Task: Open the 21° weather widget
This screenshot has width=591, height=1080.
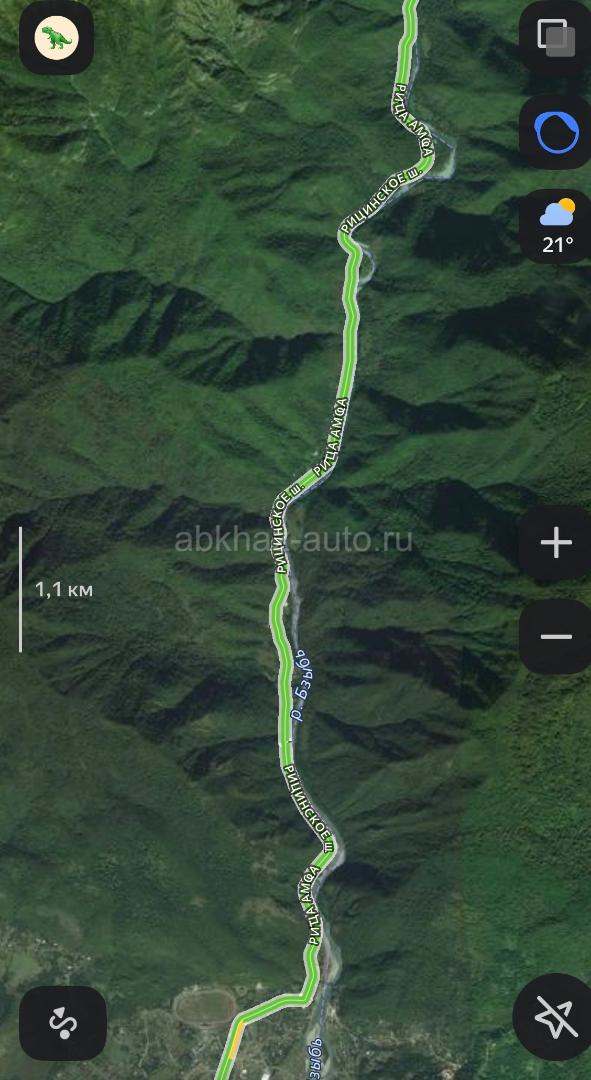Action: [555, 226]
